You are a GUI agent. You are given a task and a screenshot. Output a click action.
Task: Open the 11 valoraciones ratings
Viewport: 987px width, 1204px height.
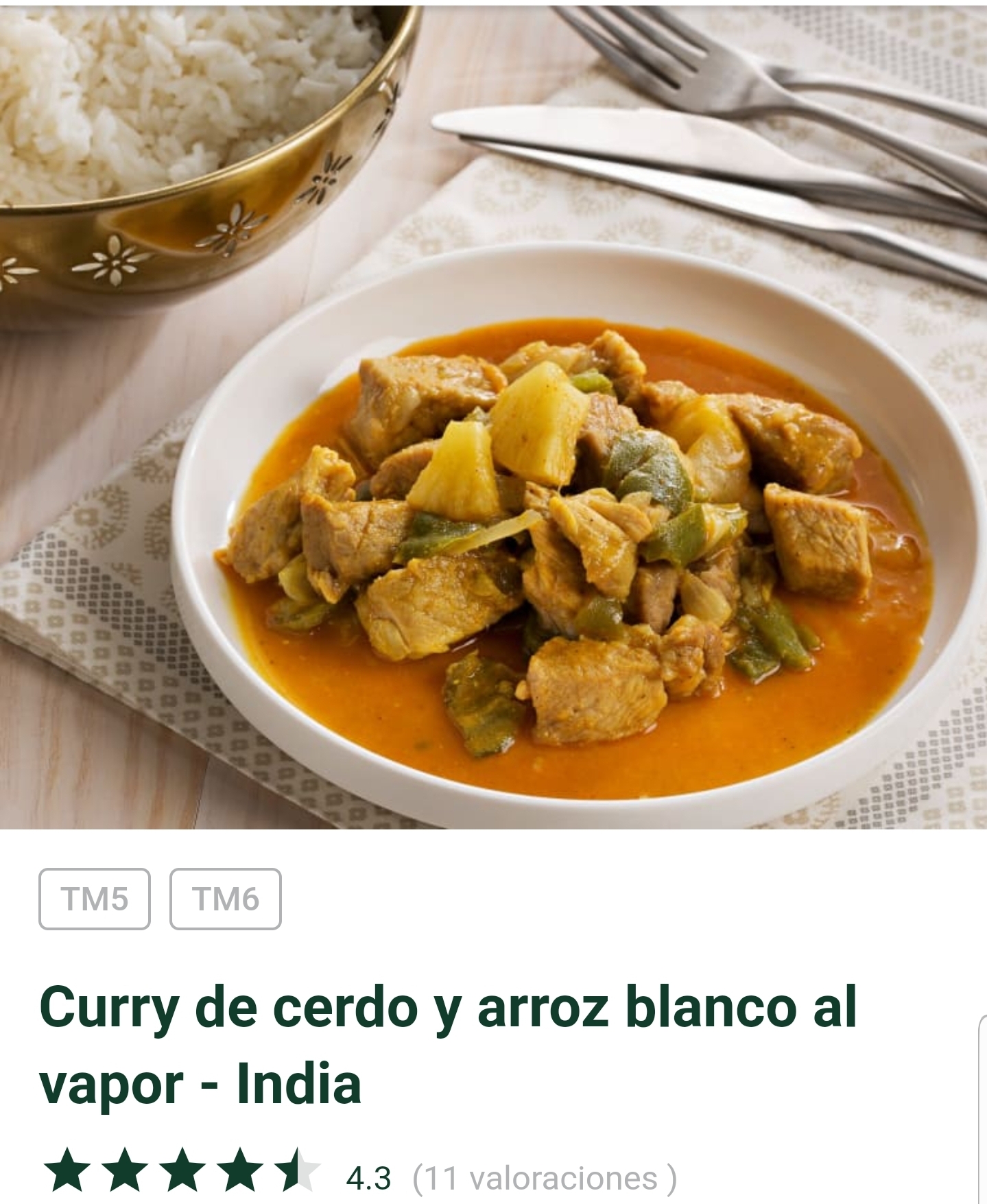[x=545, y=1179]
